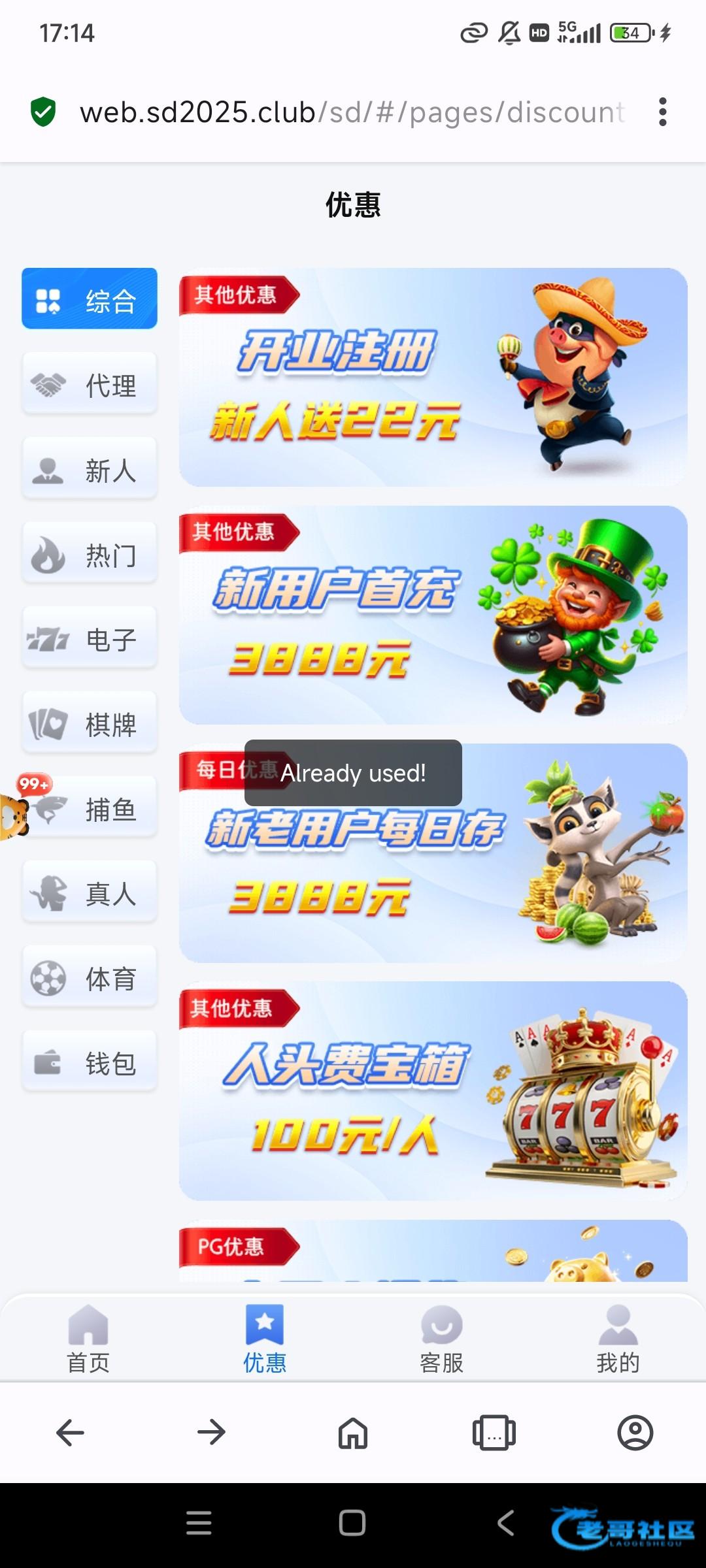Tap the browser tabs switcher icon
The height and width of the screenshot is (1568, 706).
click(x=494, y=1433)
